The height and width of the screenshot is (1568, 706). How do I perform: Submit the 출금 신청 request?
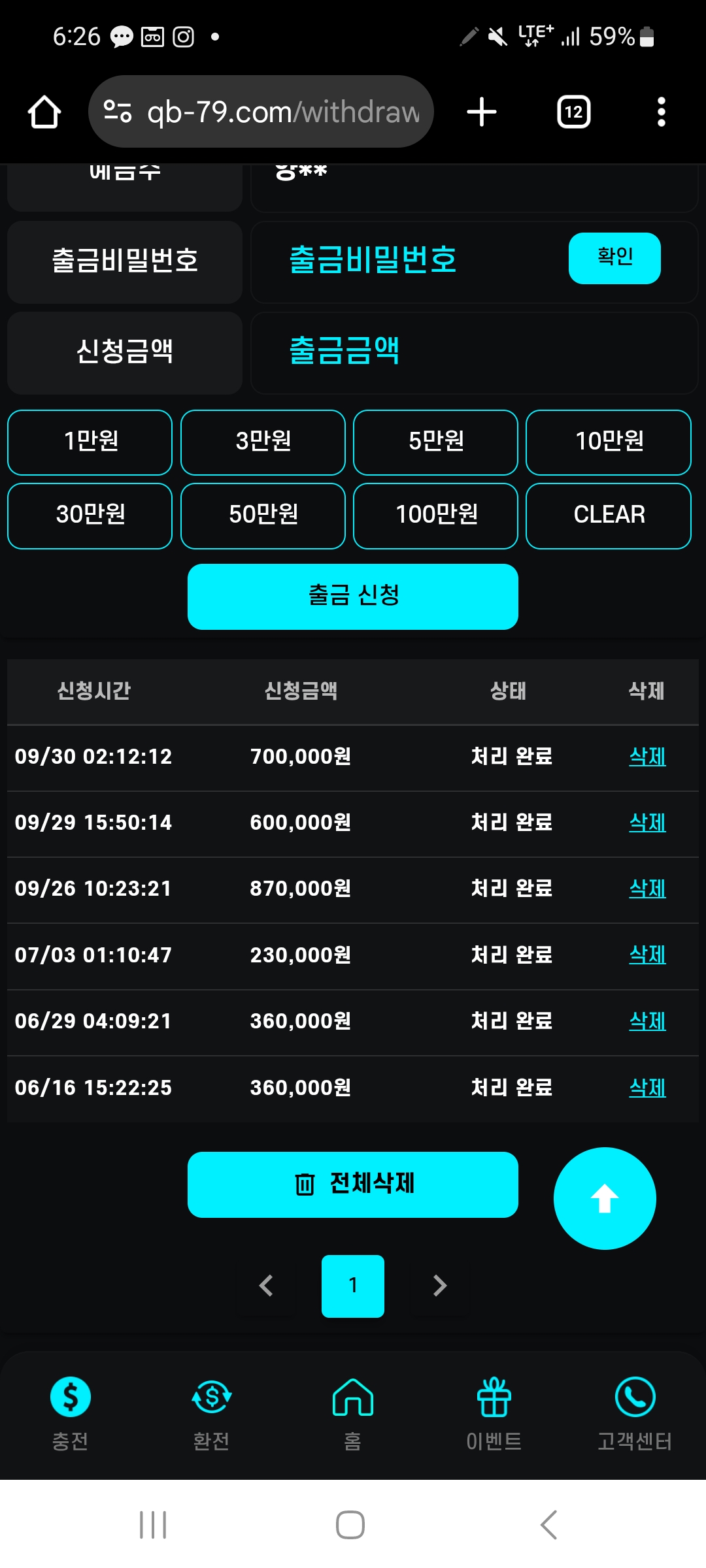pos(352,596)
